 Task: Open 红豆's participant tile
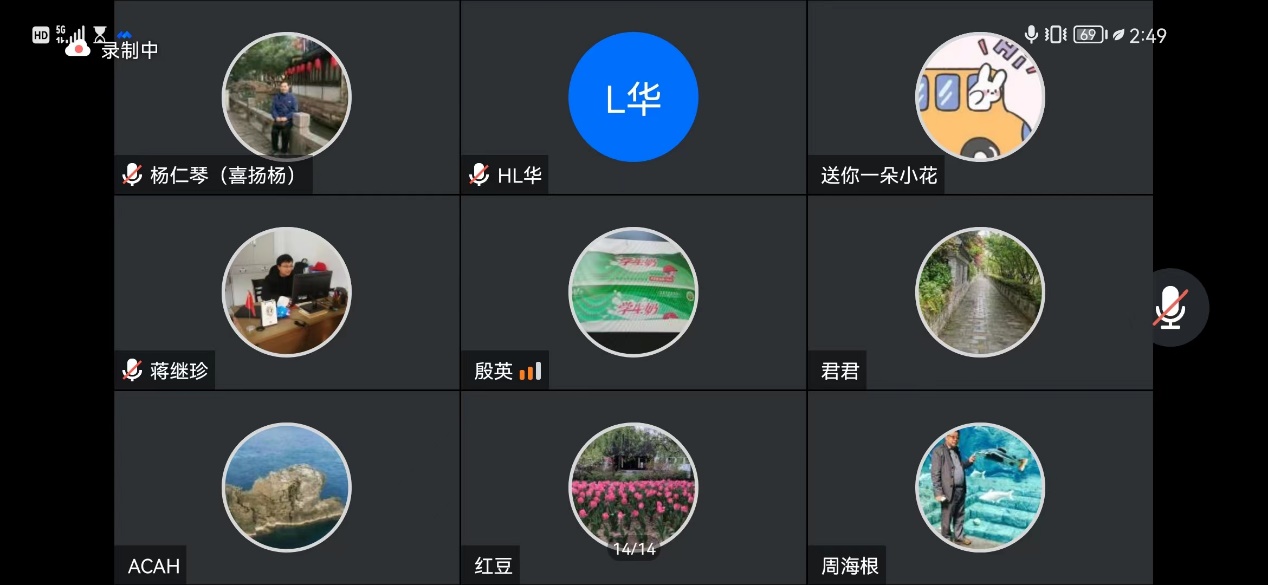click(x=633, y=487)
